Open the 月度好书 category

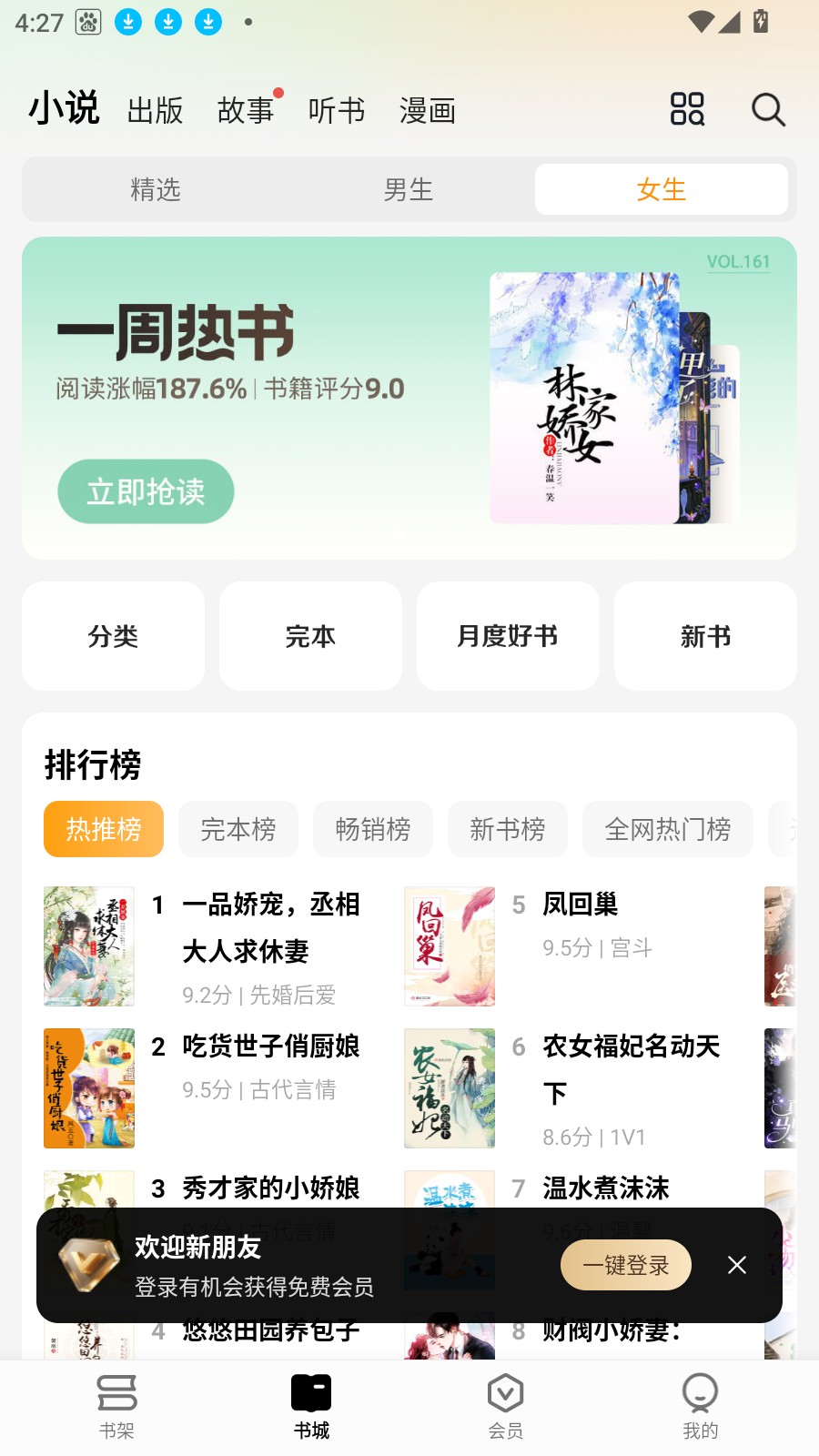(507, 636)
